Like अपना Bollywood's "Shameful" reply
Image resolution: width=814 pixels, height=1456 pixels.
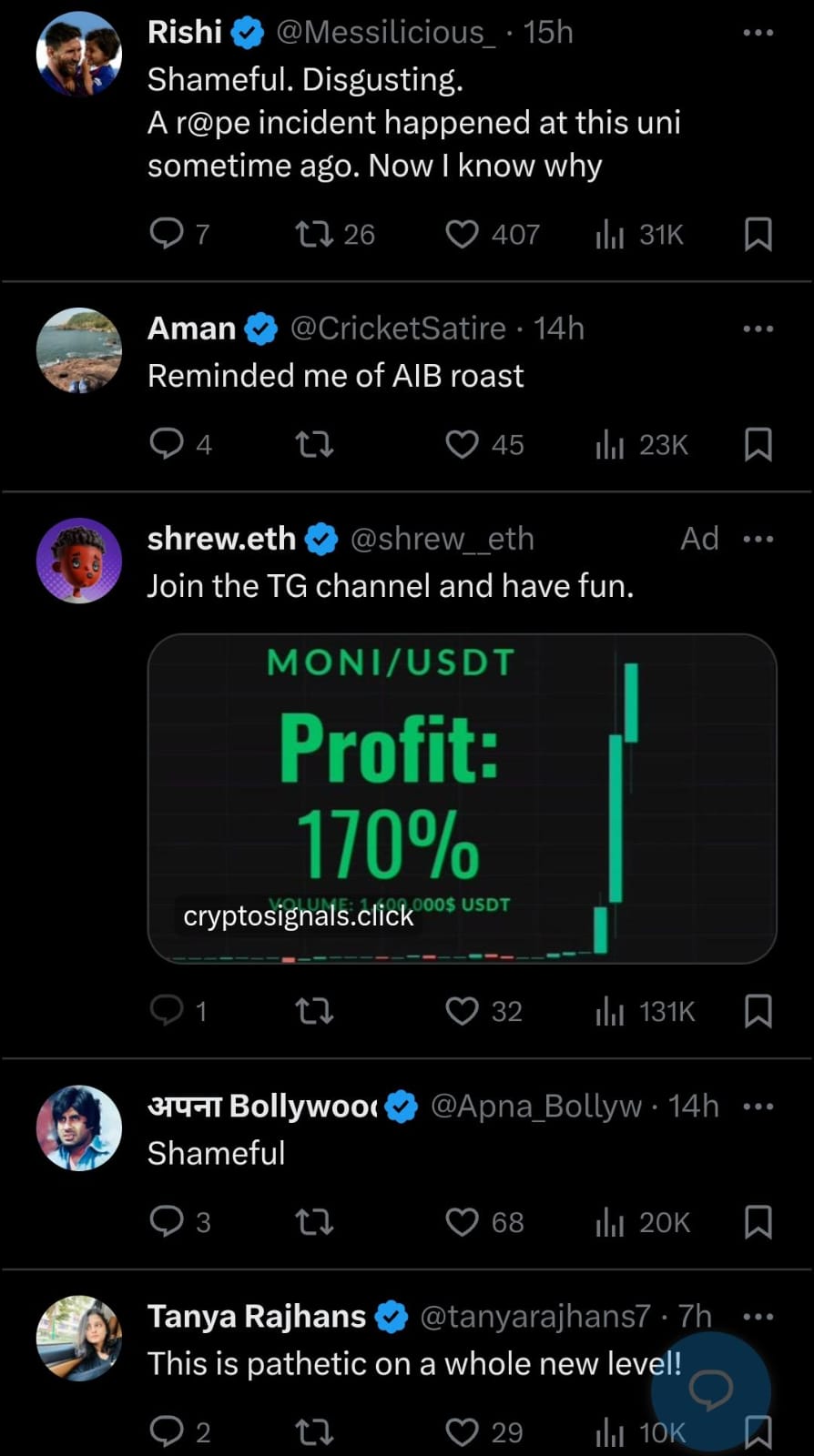click(x=462, y=1221)
